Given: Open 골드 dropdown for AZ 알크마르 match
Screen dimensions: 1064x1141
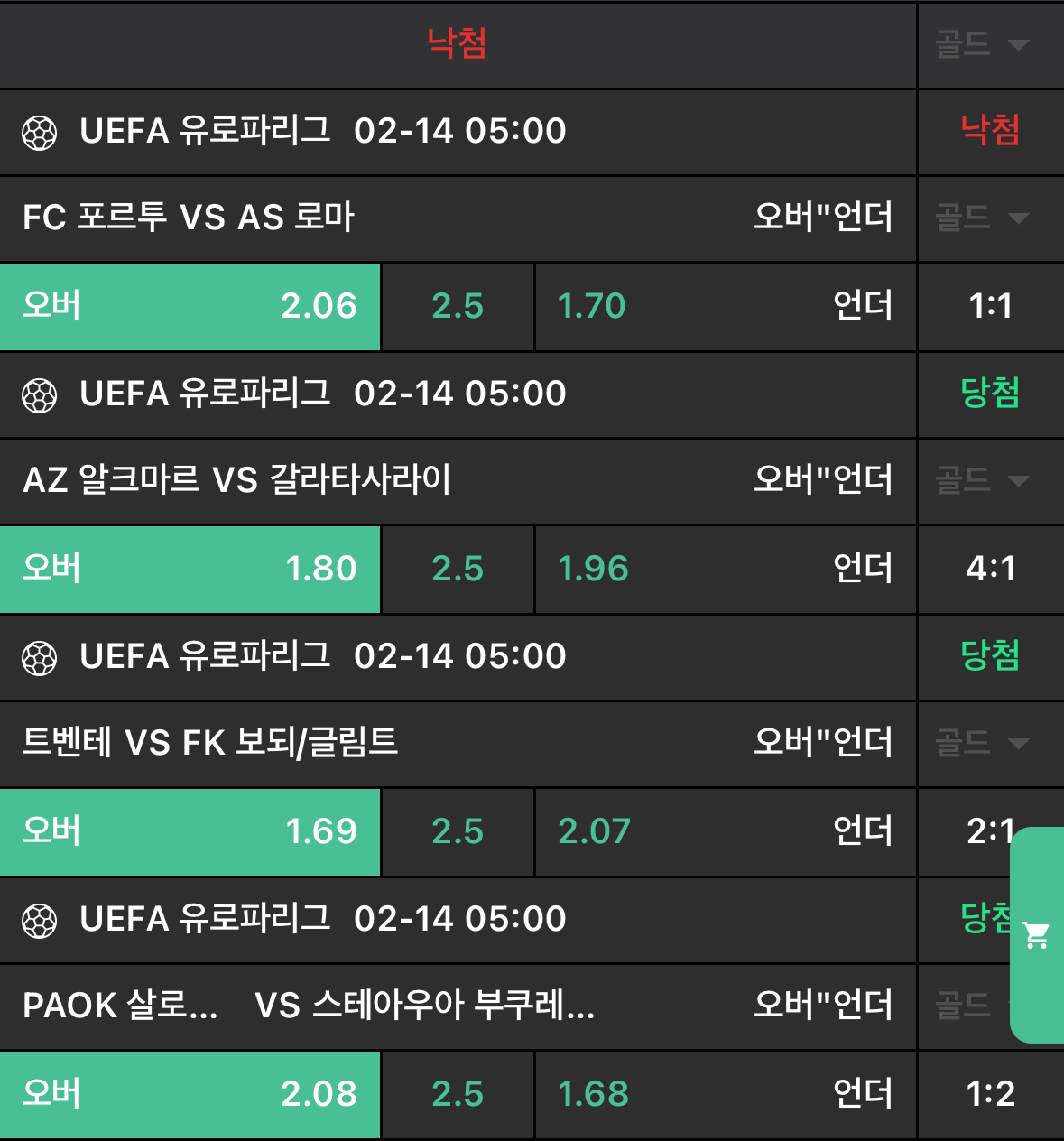Looking at the screenshot, I should pos(983,480).
